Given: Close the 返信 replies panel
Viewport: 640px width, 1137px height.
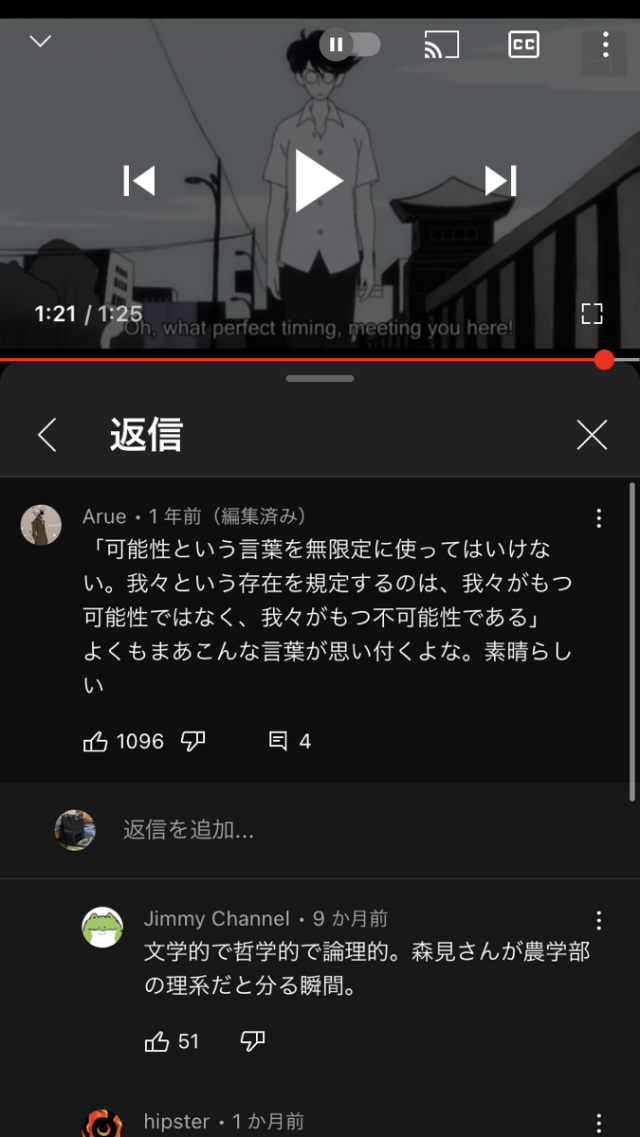Looking at the screenshot, I should click(x=592, y=435).
